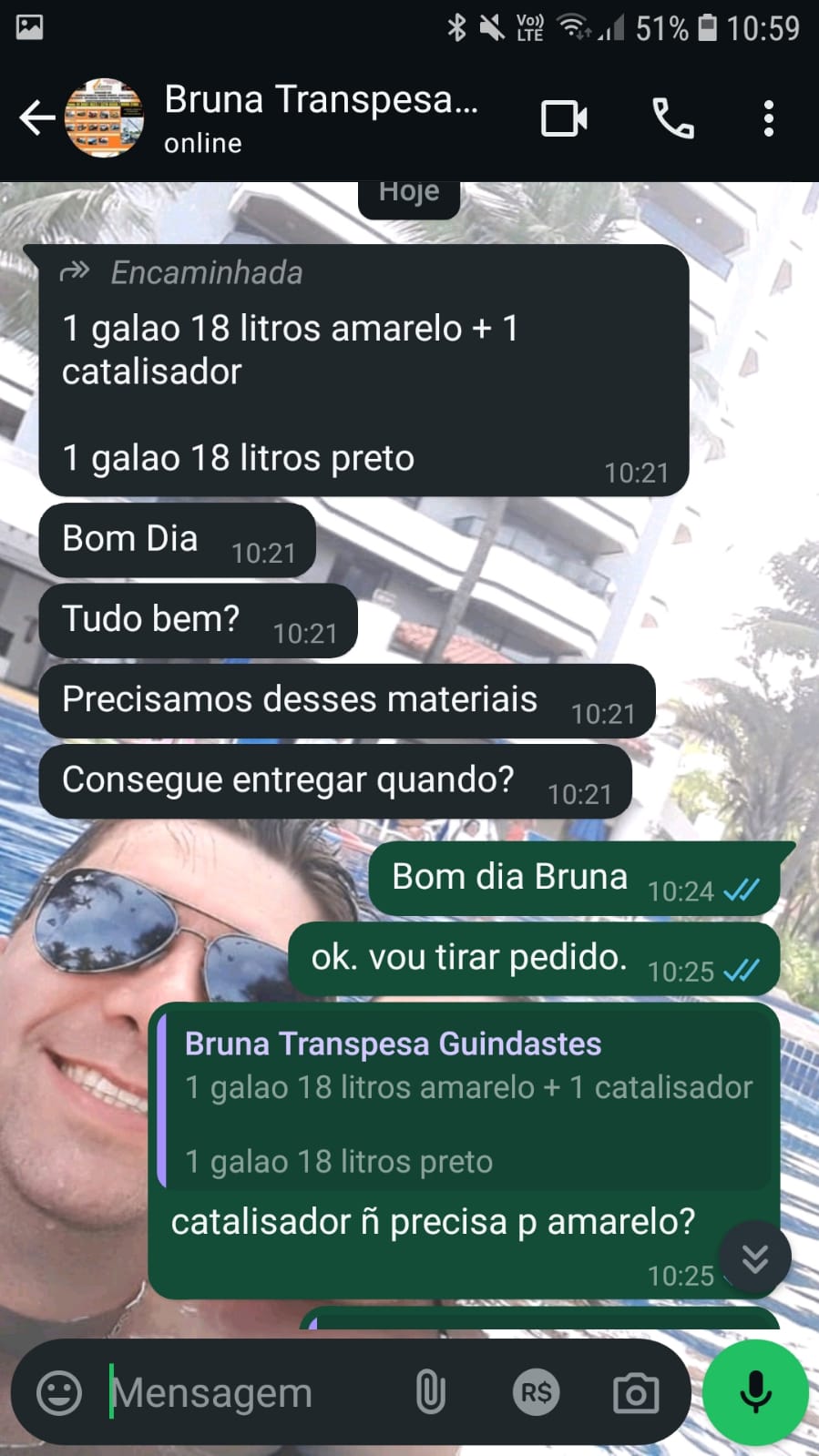Start a video call with Bruna

tap(564, 118)
